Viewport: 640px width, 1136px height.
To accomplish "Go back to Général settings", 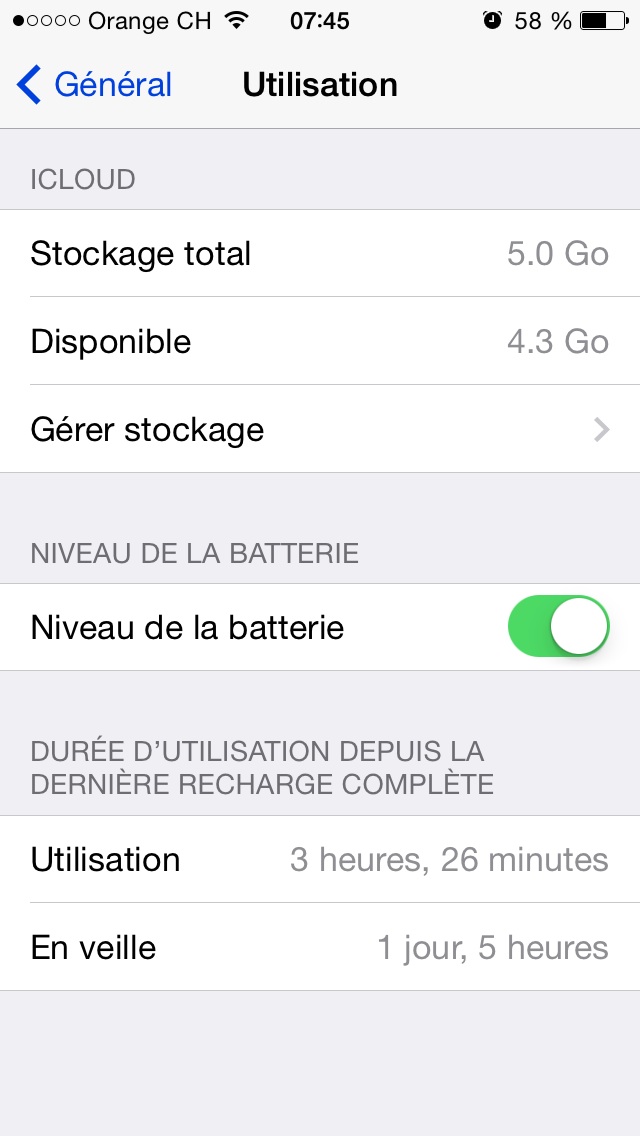I will pyautogui.click(x=95, y=85).
